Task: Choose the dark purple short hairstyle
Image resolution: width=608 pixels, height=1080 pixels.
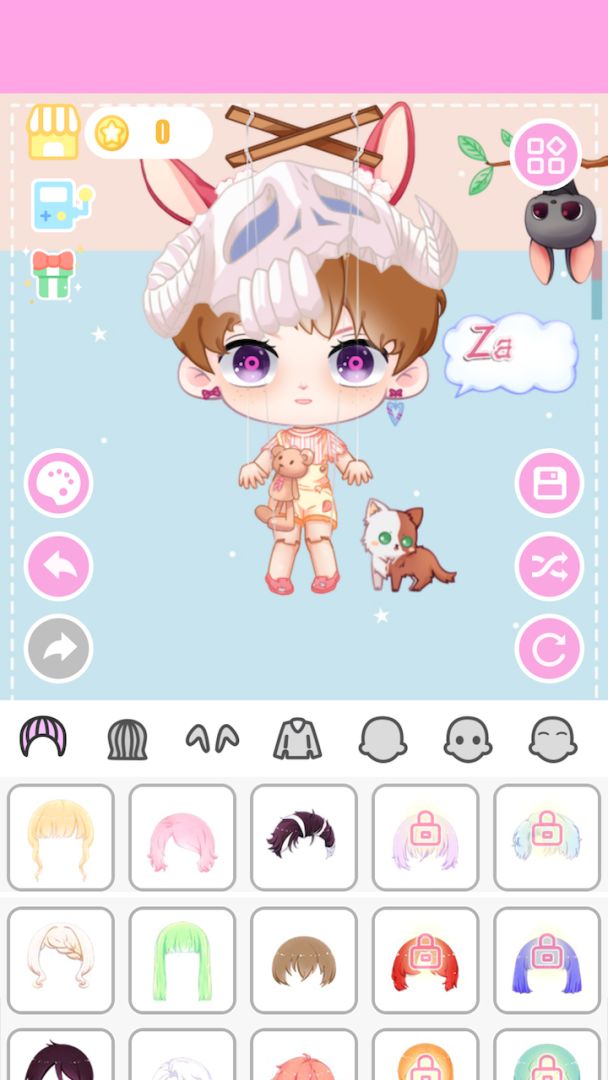Action: pyautogui.click(x=304, y=838)
